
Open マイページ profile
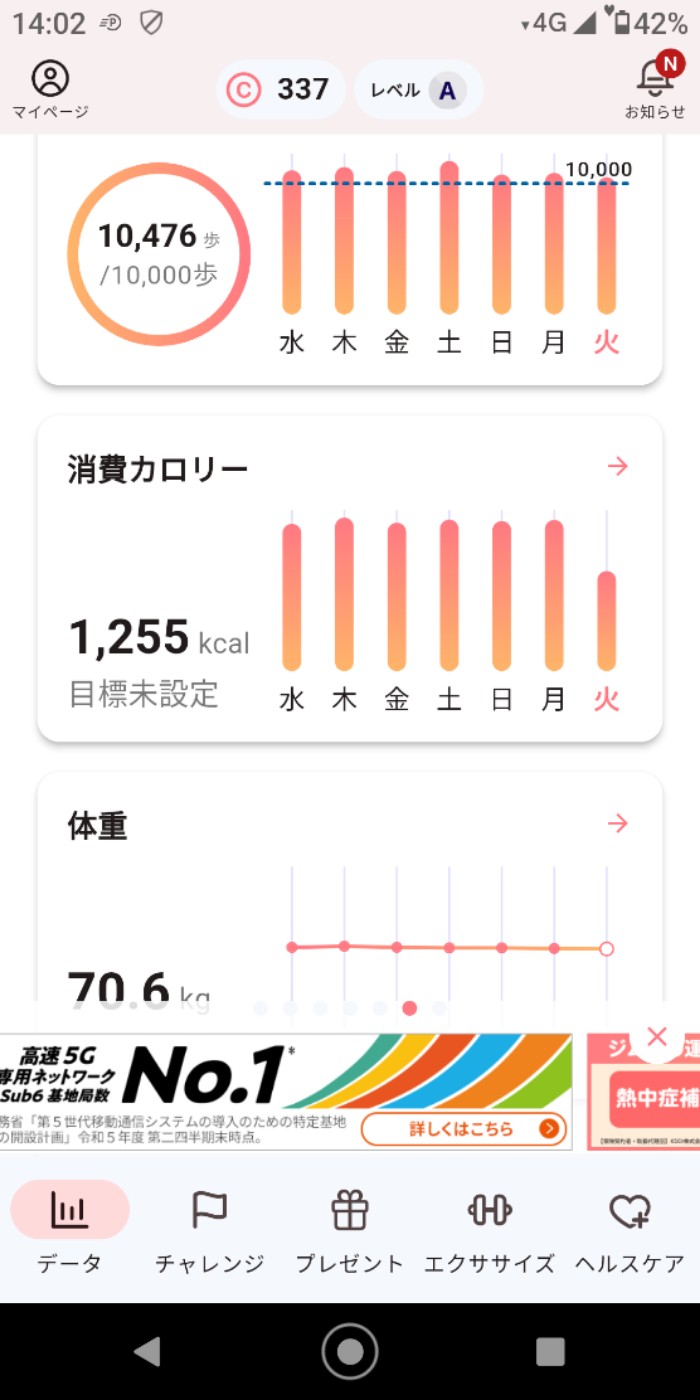pos(50,88)
